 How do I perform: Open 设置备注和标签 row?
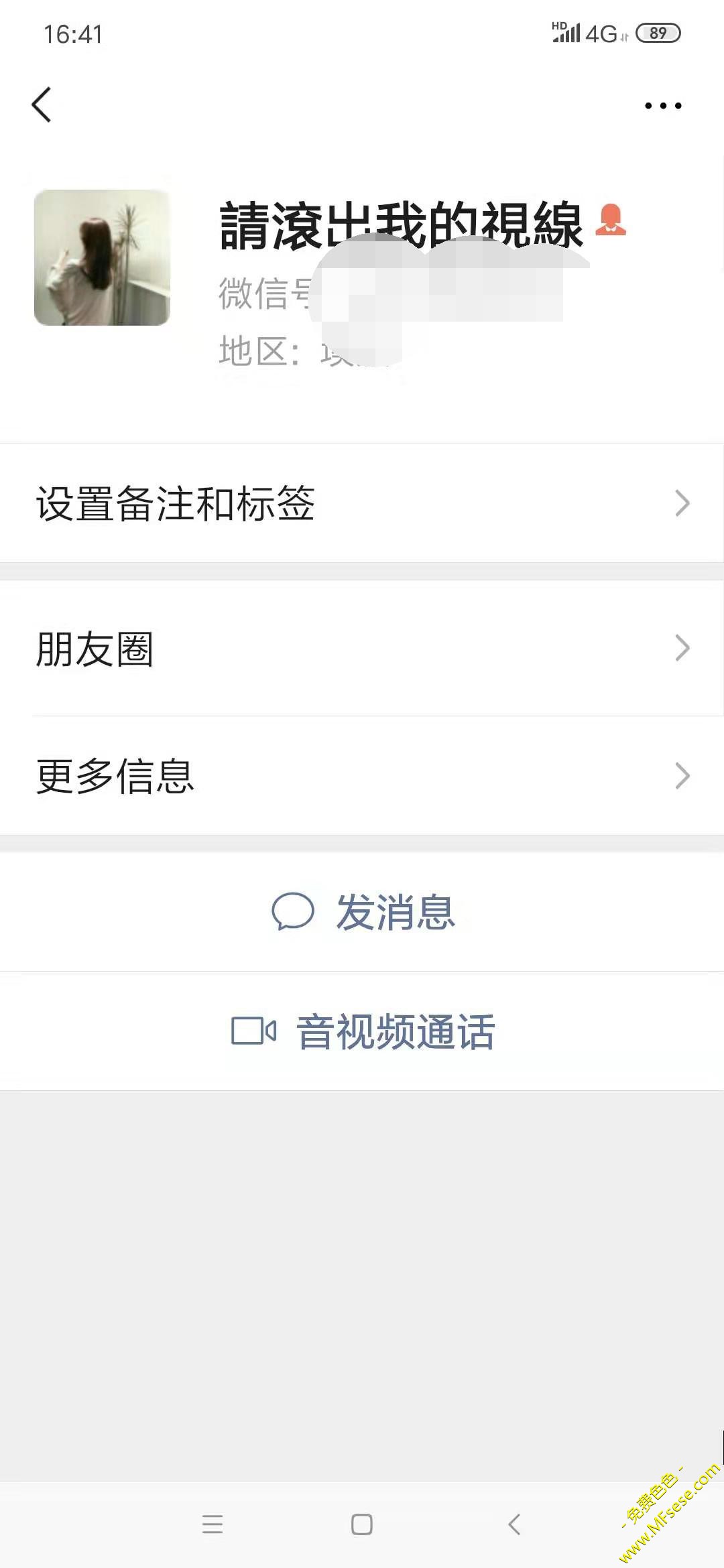362,503
